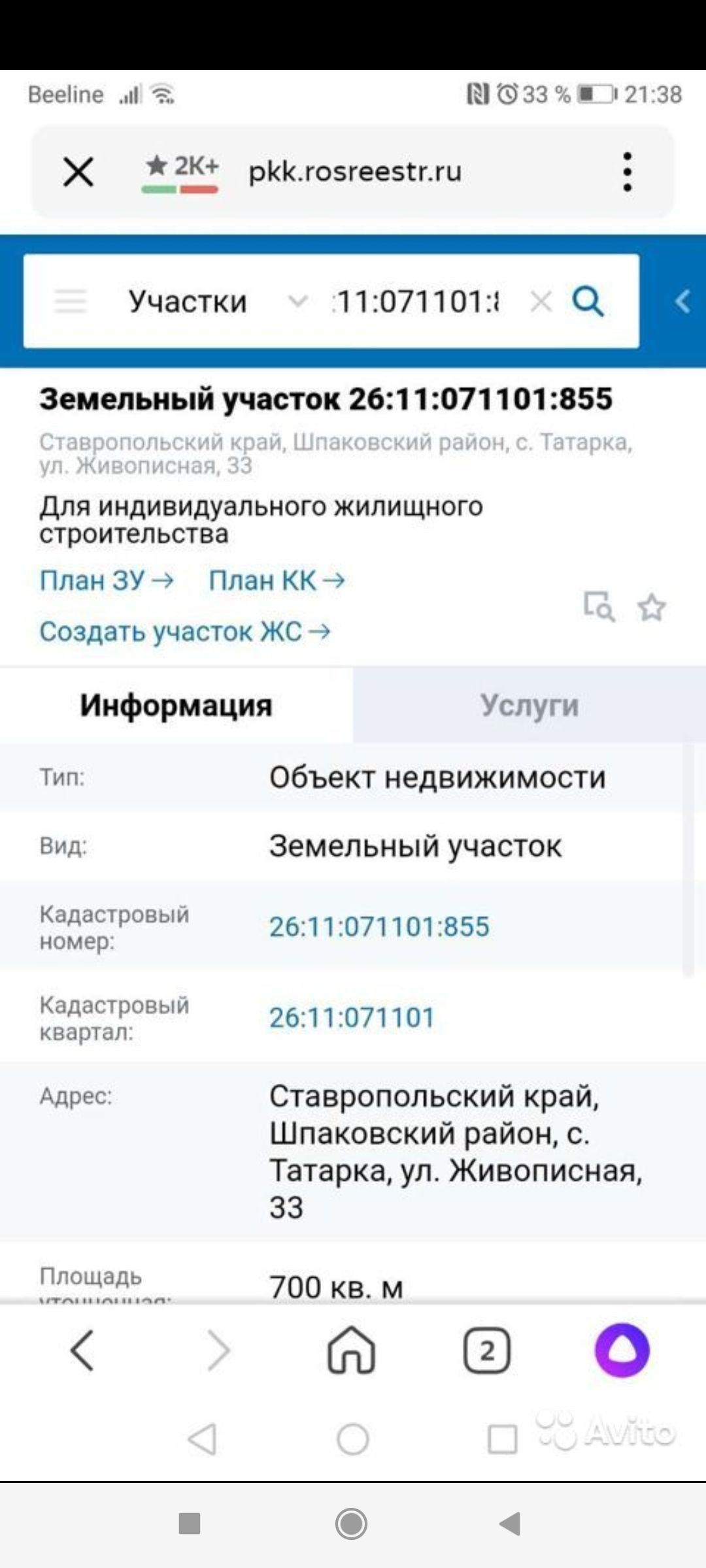The height and width of the screenshot is (1568, 706).
Task: Open the browser tabs counter
Action: (x=487, y=1350)
